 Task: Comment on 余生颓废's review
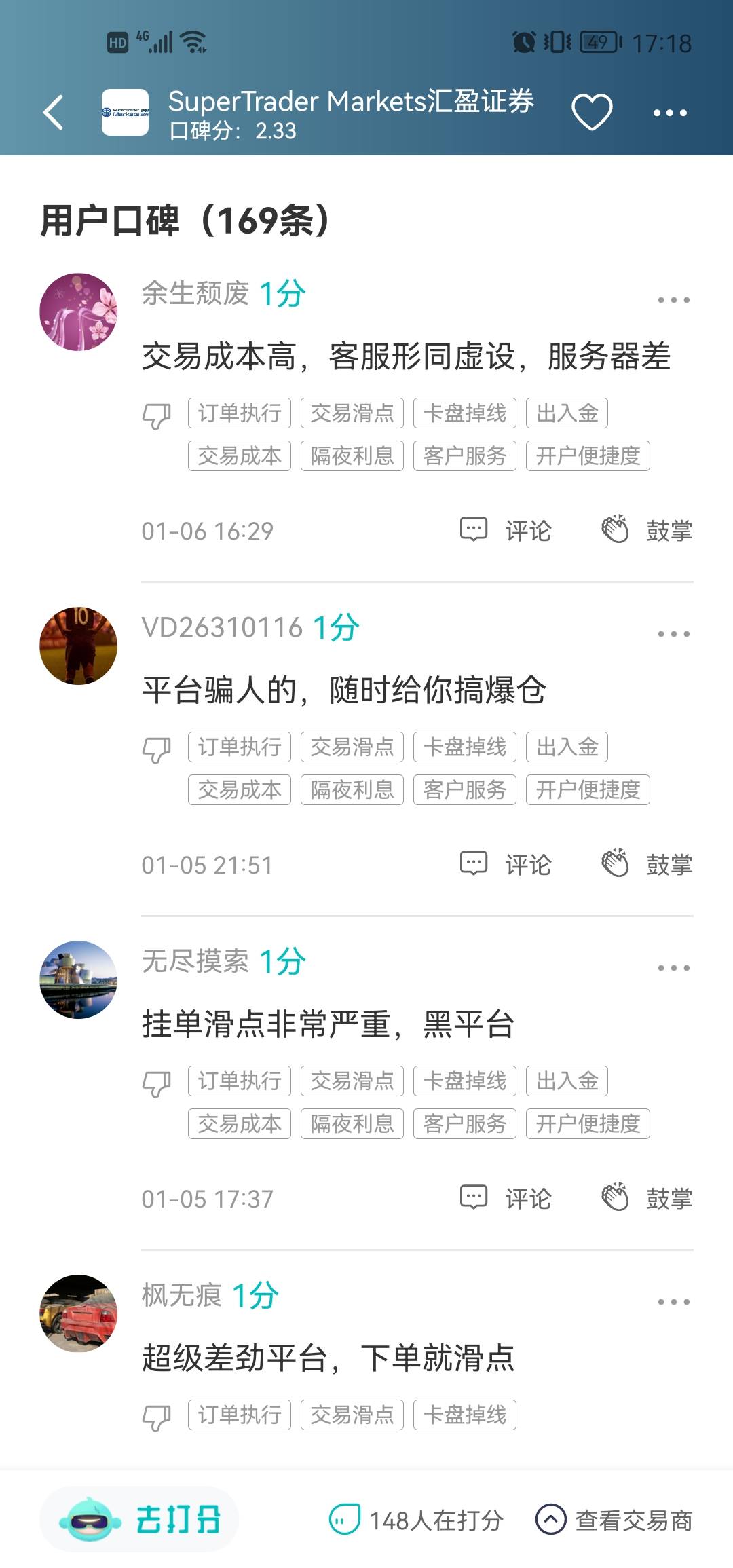click(x=506, y=530)
